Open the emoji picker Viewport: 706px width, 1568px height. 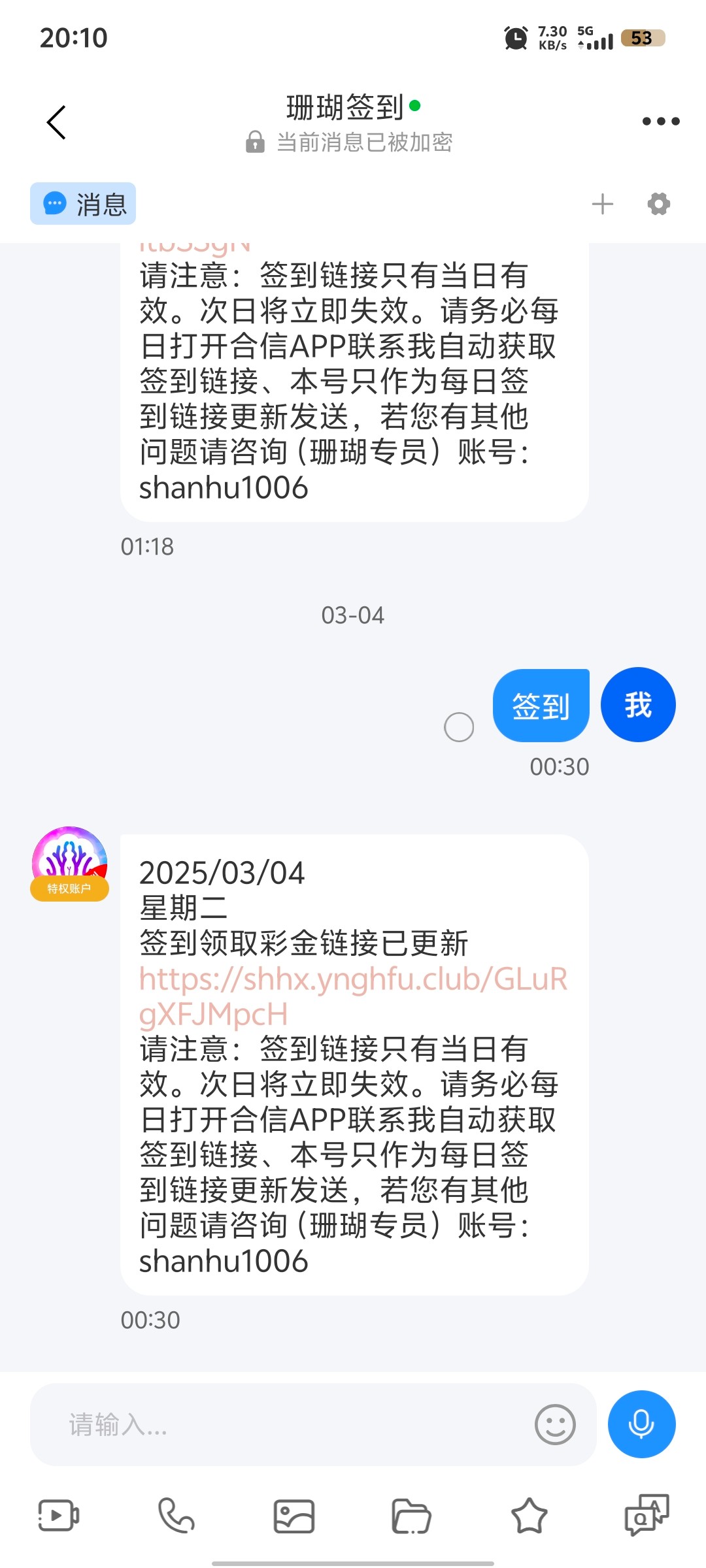(555, 1424)
